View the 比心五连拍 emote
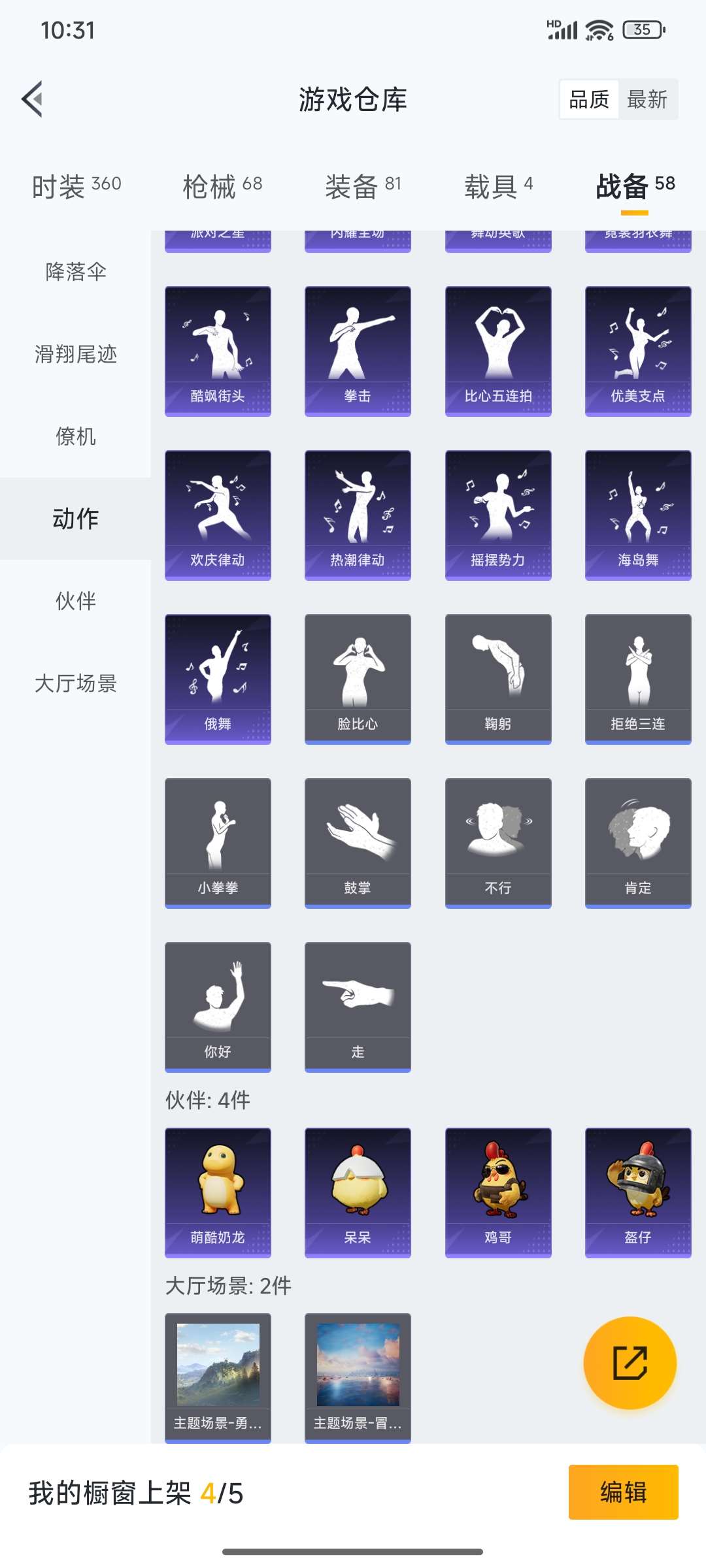The height and width of the screenshot is (1568, 706). (x=498, y=351)
